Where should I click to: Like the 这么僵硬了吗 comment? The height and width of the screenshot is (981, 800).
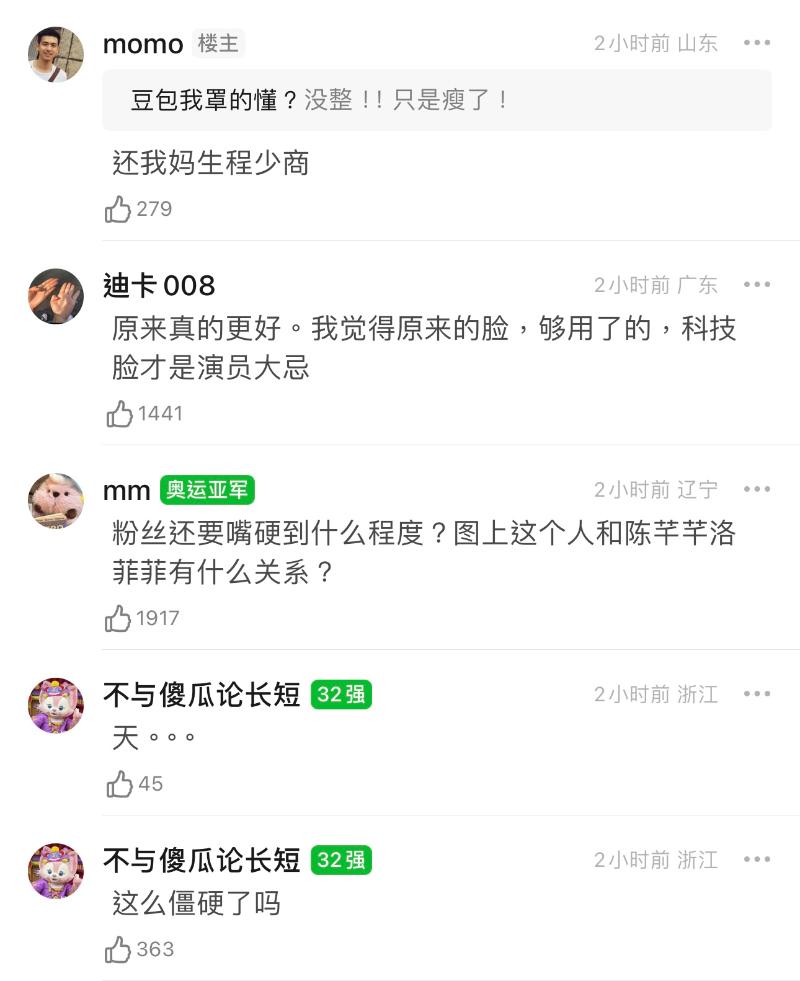[119, 949]
